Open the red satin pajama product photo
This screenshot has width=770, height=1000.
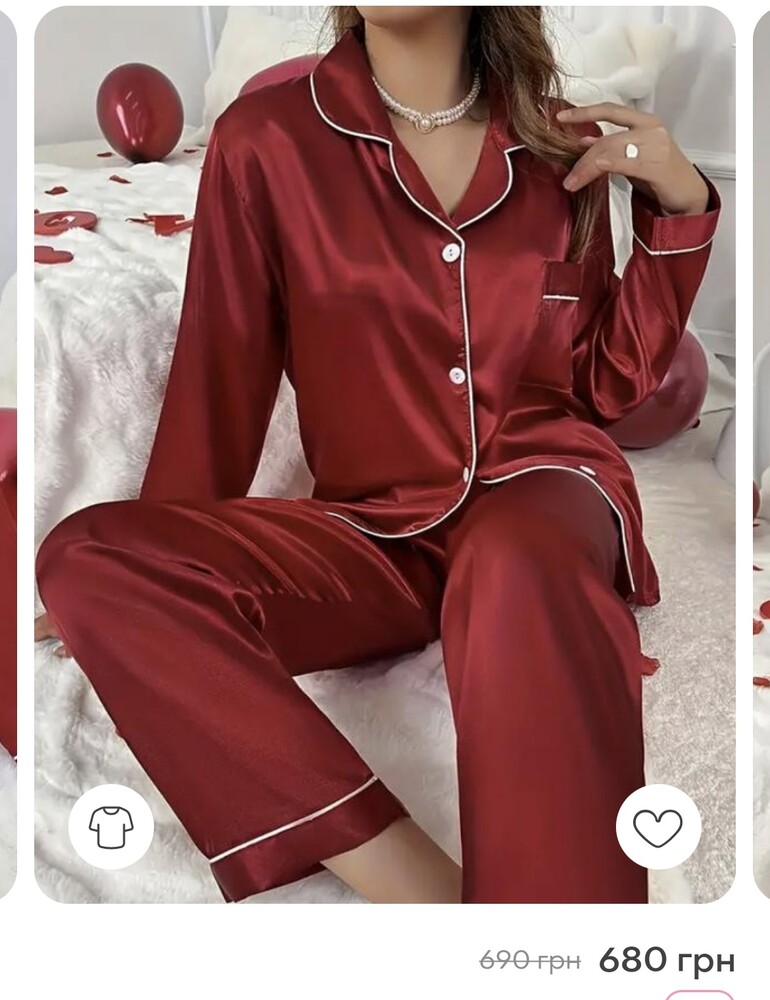(385, 450)
